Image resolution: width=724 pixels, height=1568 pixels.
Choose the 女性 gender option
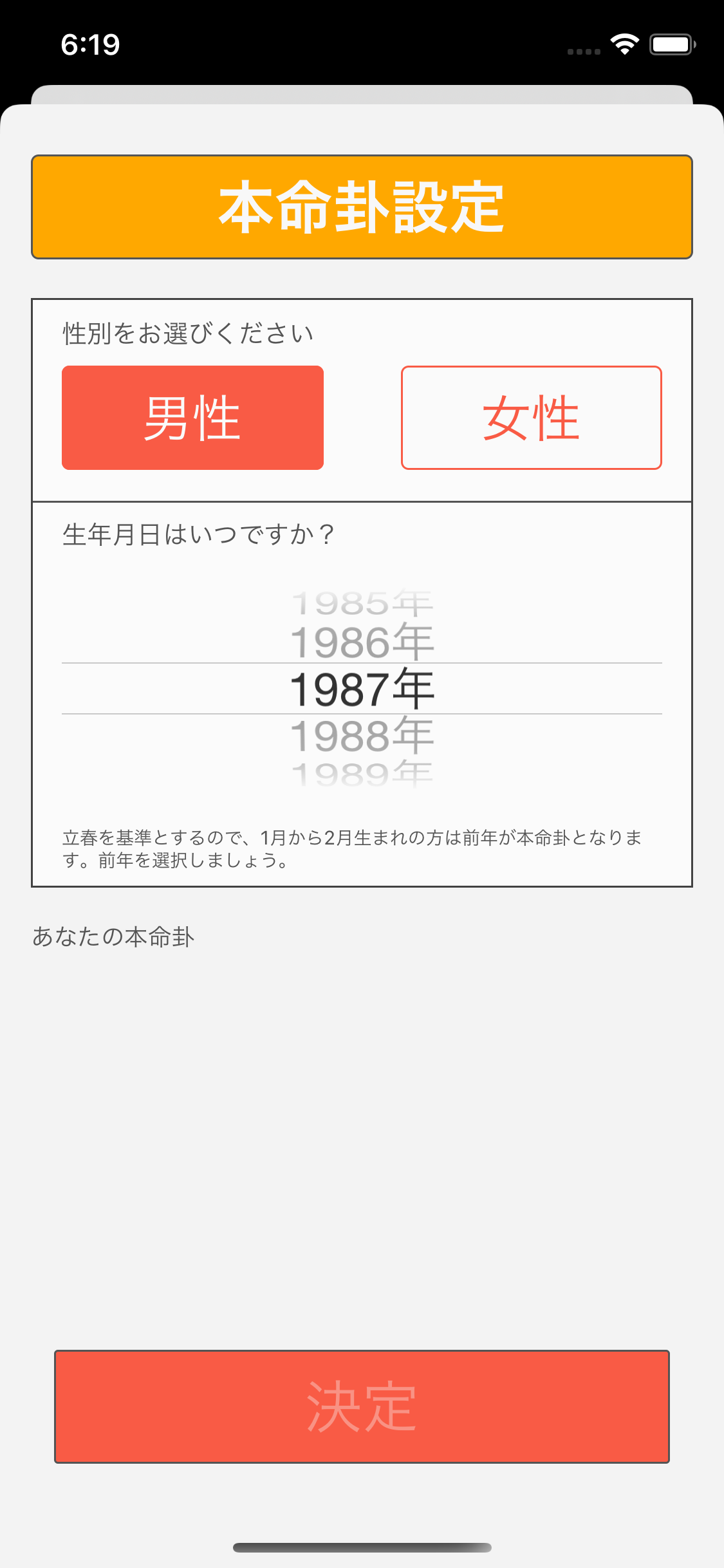click(x=531, y=418)
